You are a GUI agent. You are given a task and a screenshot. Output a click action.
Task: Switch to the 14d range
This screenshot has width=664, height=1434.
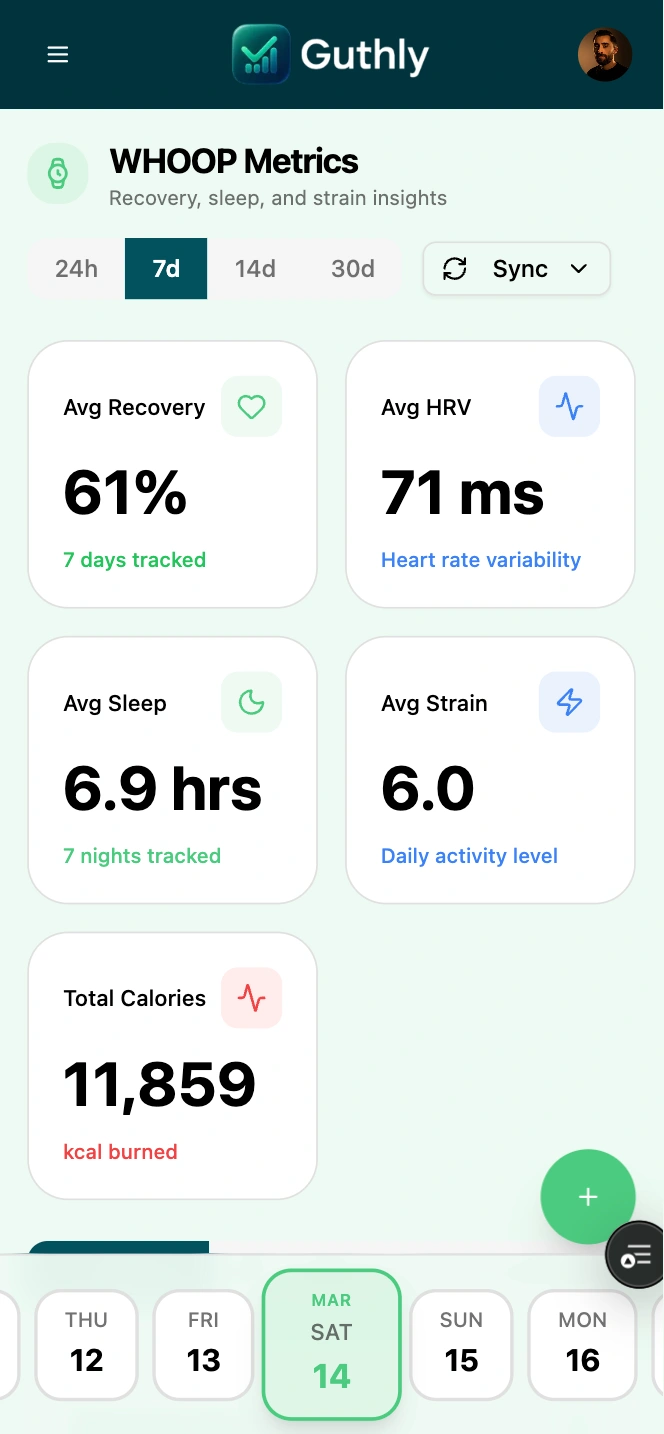click(x=255, y=269)
